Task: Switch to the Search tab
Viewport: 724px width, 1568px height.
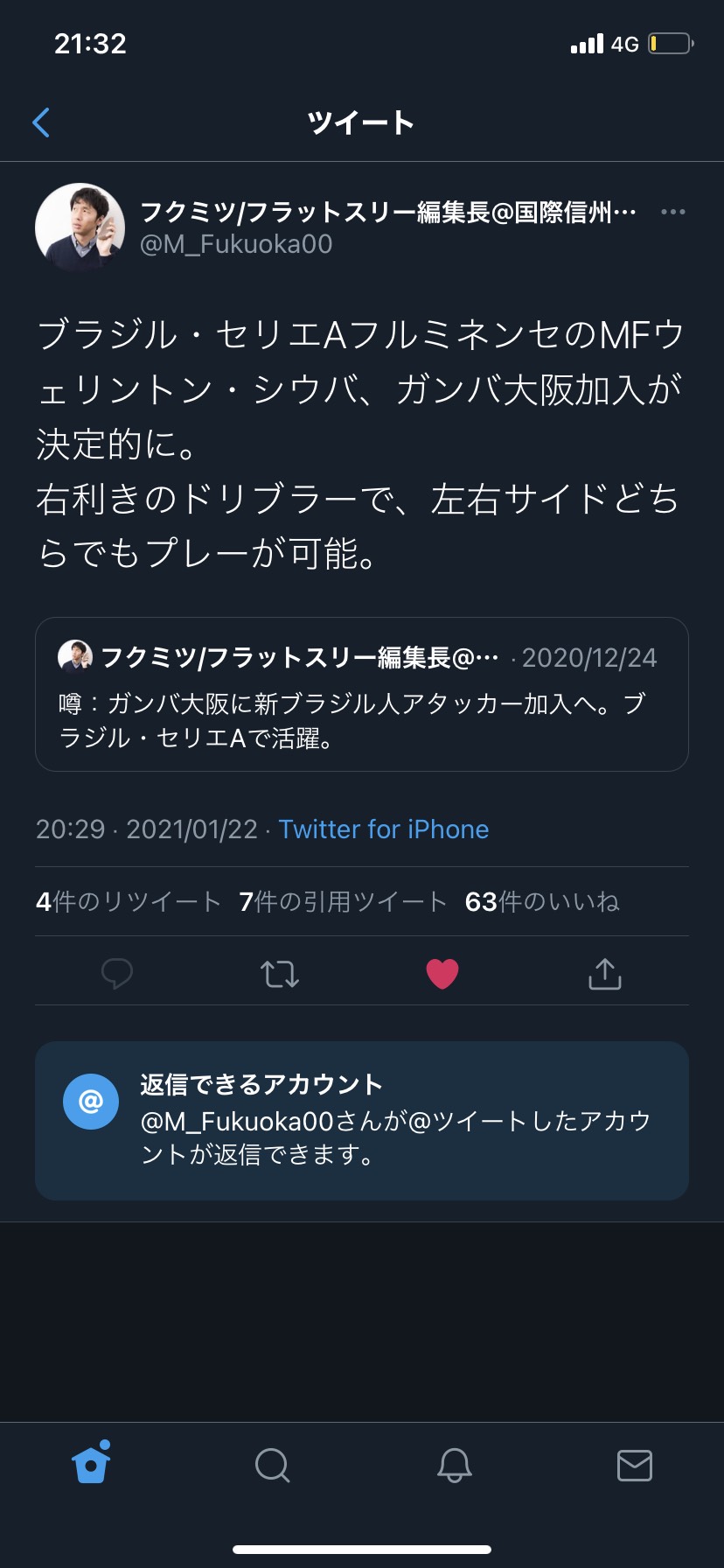Action: click(272, 1464)
